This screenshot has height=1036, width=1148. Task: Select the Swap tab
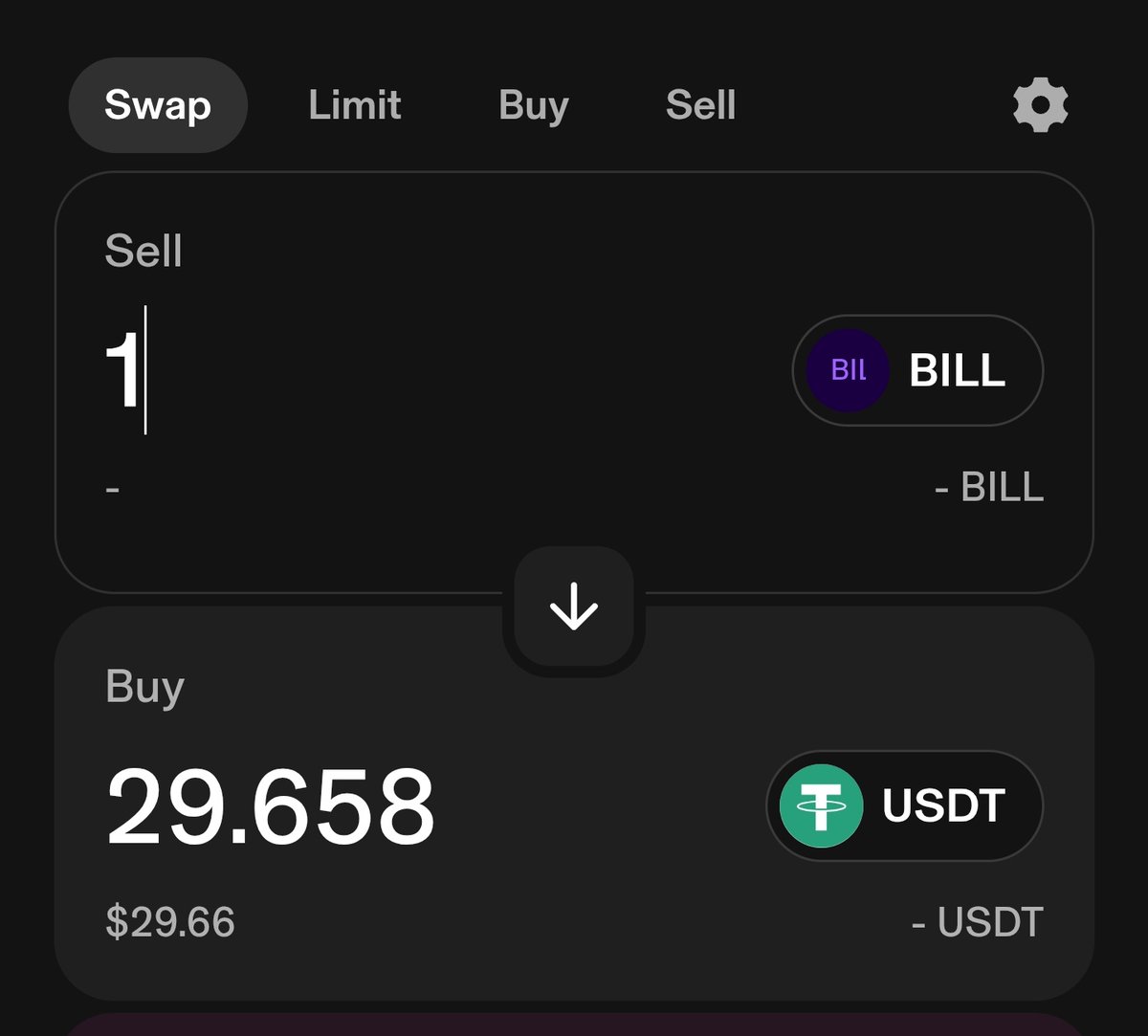pyautogui.click(x=158, y=105)
